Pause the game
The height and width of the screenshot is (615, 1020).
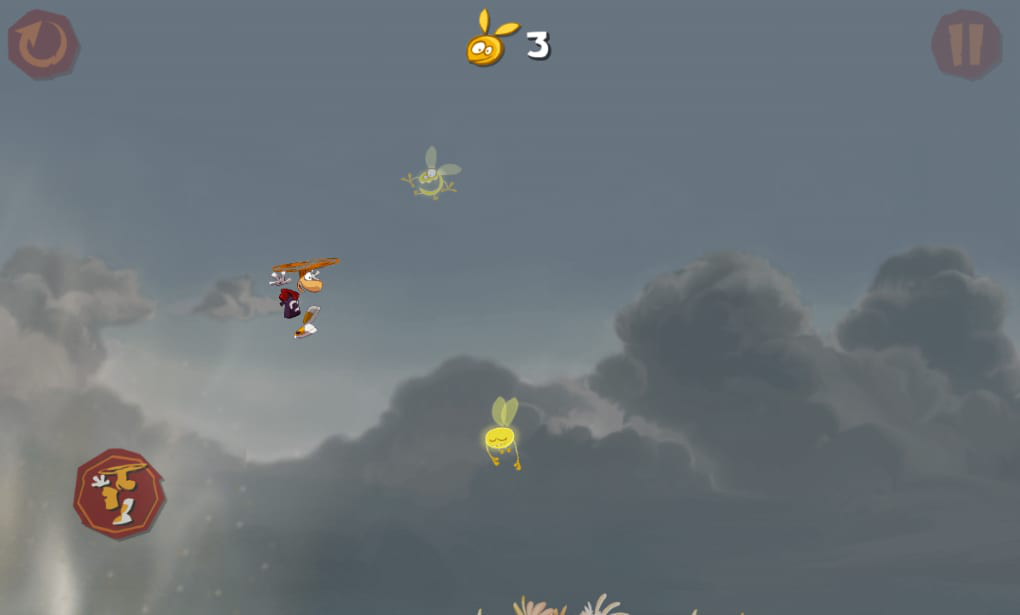tap(966, 45)
